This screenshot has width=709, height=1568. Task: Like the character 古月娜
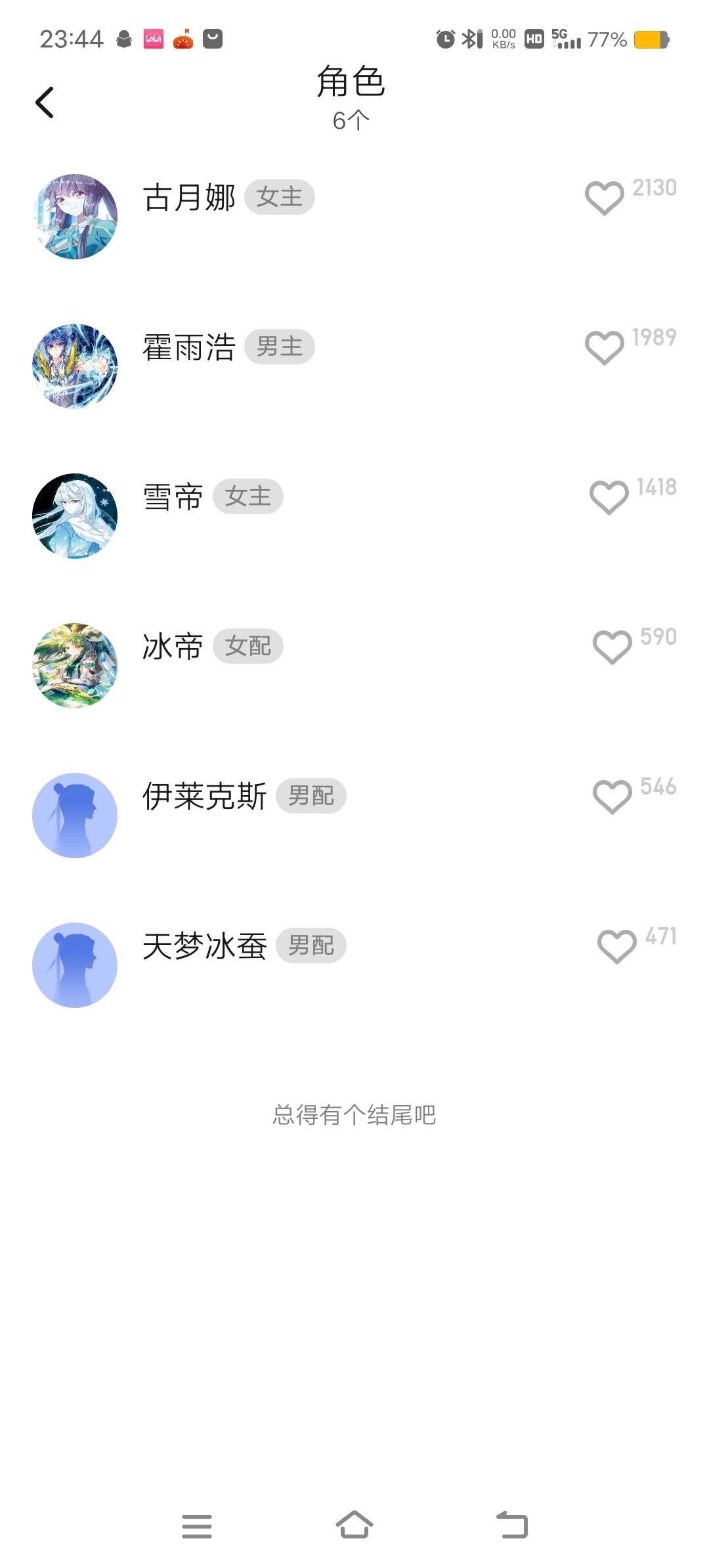tap(604, 198)
